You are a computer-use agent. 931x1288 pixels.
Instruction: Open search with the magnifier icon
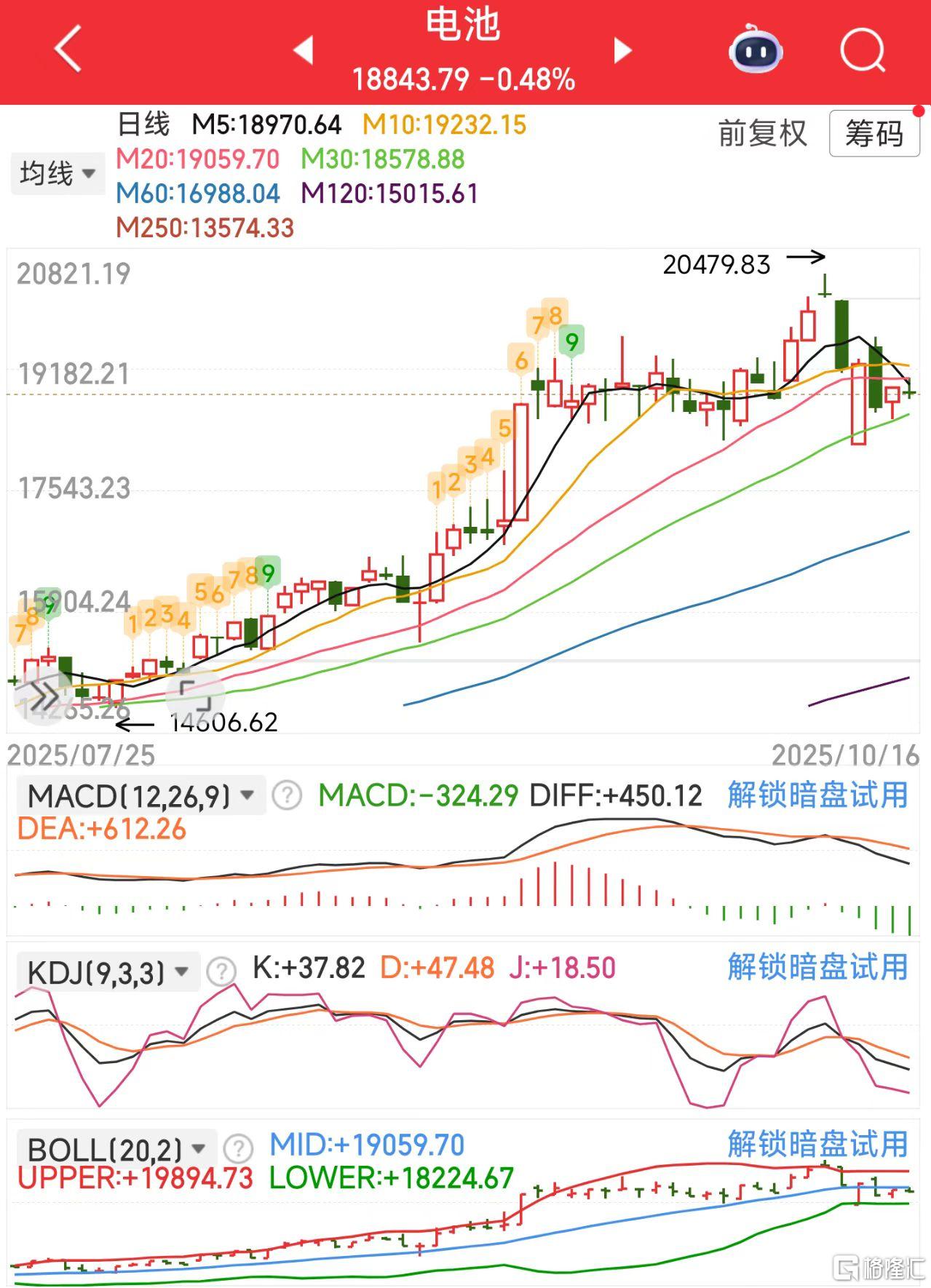pyautogui.click(x=863, y=50)
